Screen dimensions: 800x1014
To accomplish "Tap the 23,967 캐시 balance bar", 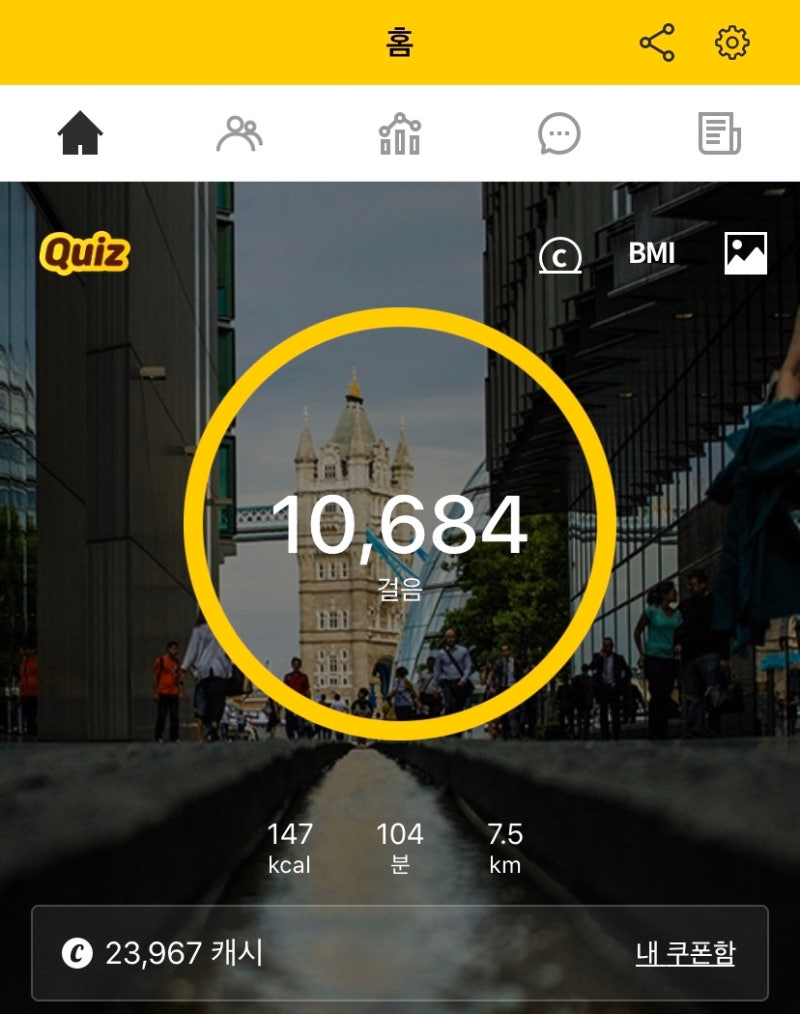I will (x=300, y=953).
